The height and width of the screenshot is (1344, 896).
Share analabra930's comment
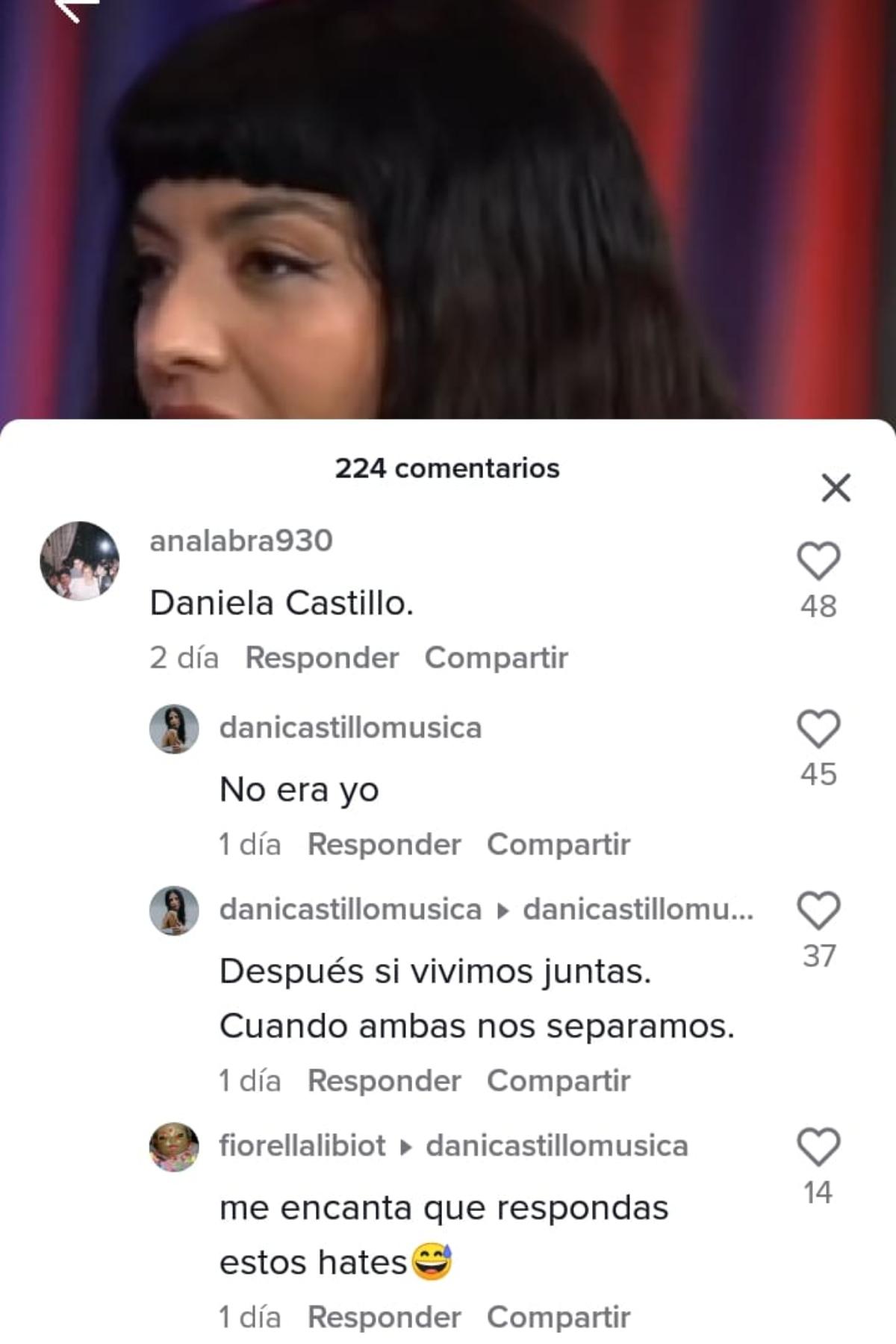point(496,658)
